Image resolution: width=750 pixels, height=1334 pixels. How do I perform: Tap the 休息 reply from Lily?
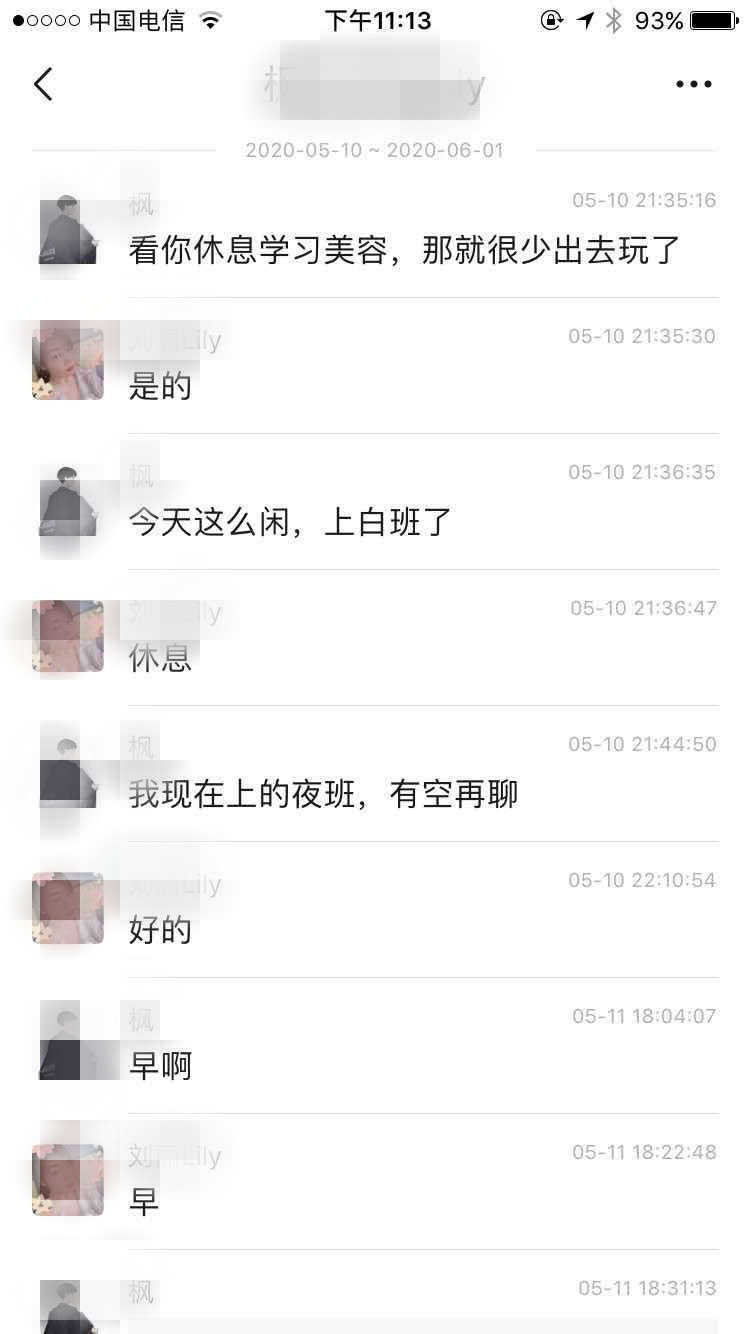[158, 657]
